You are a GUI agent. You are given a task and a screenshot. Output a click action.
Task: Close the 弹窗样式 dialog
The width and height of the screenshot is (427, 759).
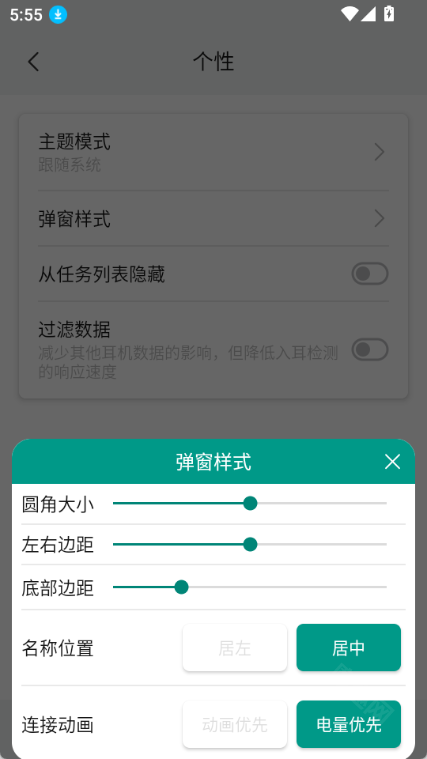[392, 462]
